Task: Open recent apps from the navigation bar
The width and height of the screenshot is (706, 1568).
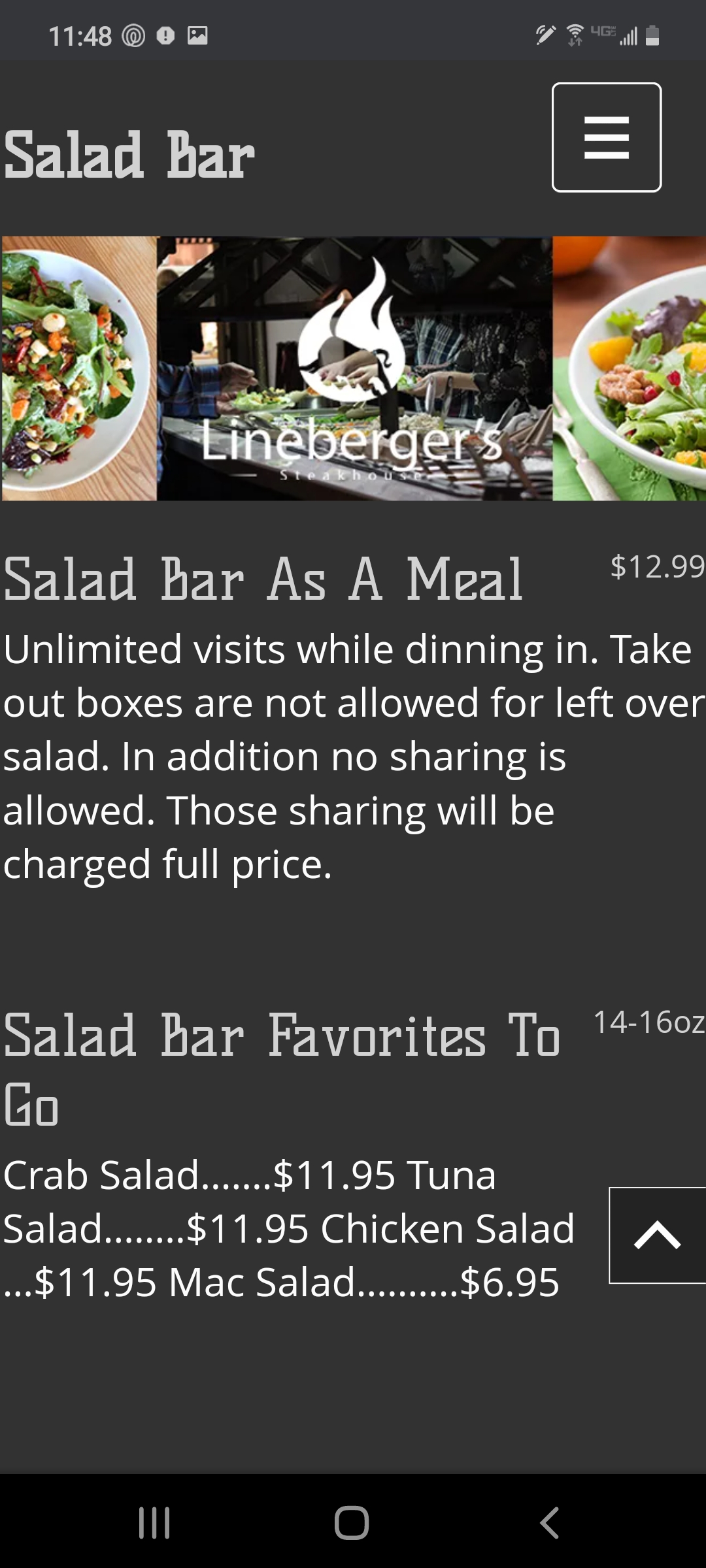Action: (x=155, y=1523)
